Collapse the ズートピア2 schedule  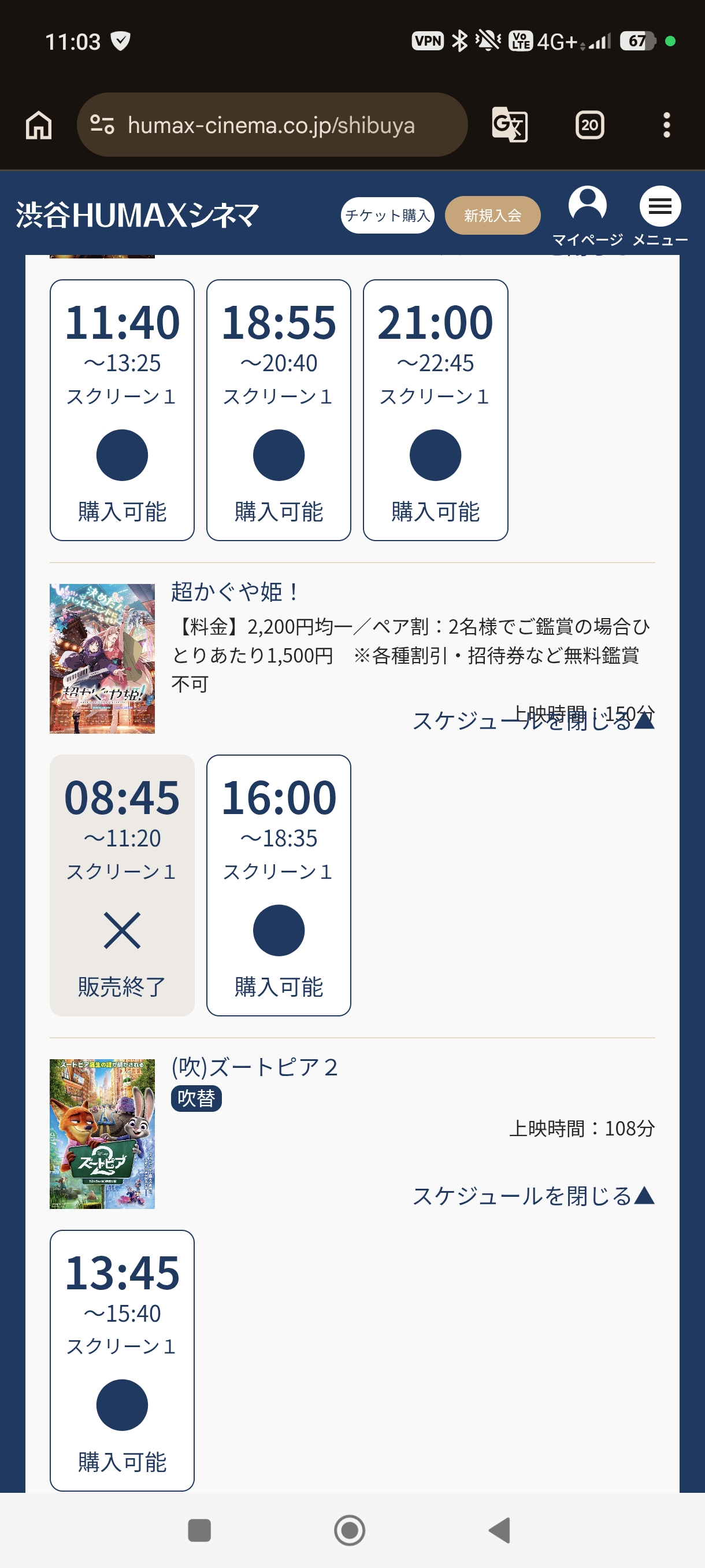point(533,1196)
